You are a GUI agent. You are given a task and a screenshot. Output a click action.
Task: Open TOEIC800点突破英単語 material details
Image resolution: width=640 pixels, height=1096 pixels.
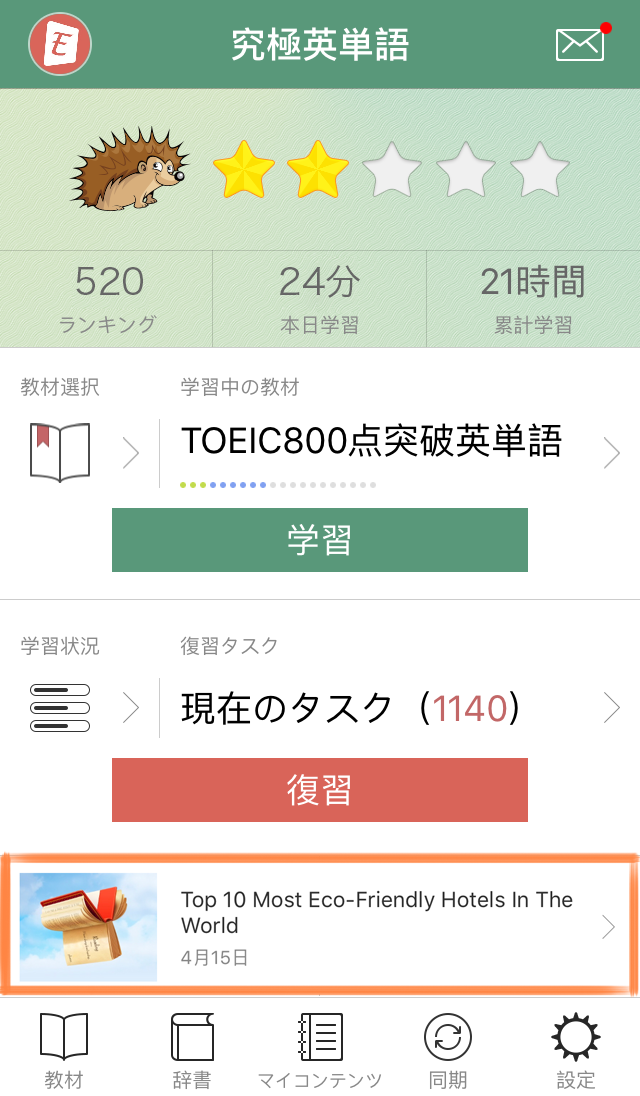coord(400,453)
